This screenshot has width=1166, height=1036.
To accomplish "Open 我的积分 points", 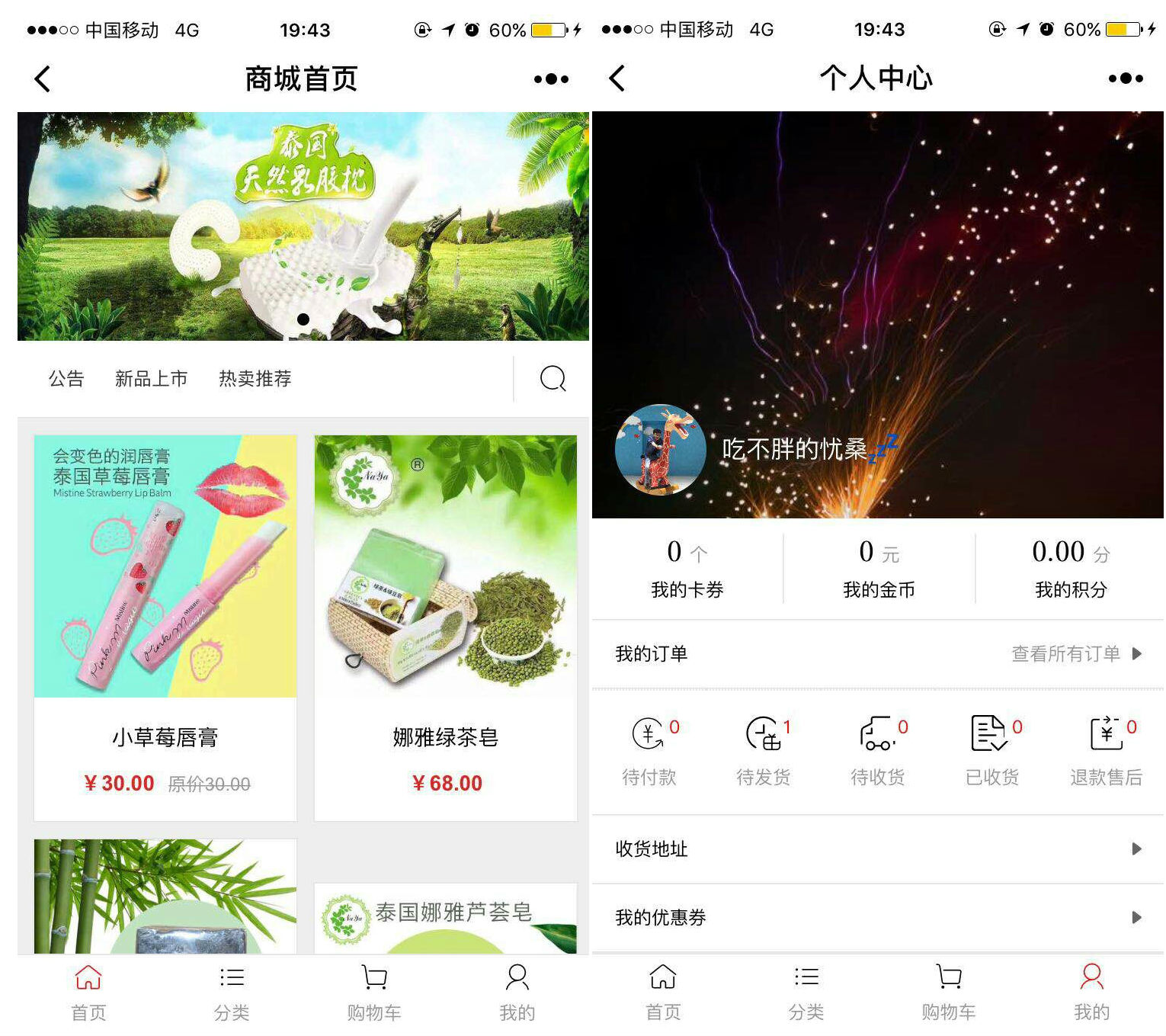I will coord(1070,569).
